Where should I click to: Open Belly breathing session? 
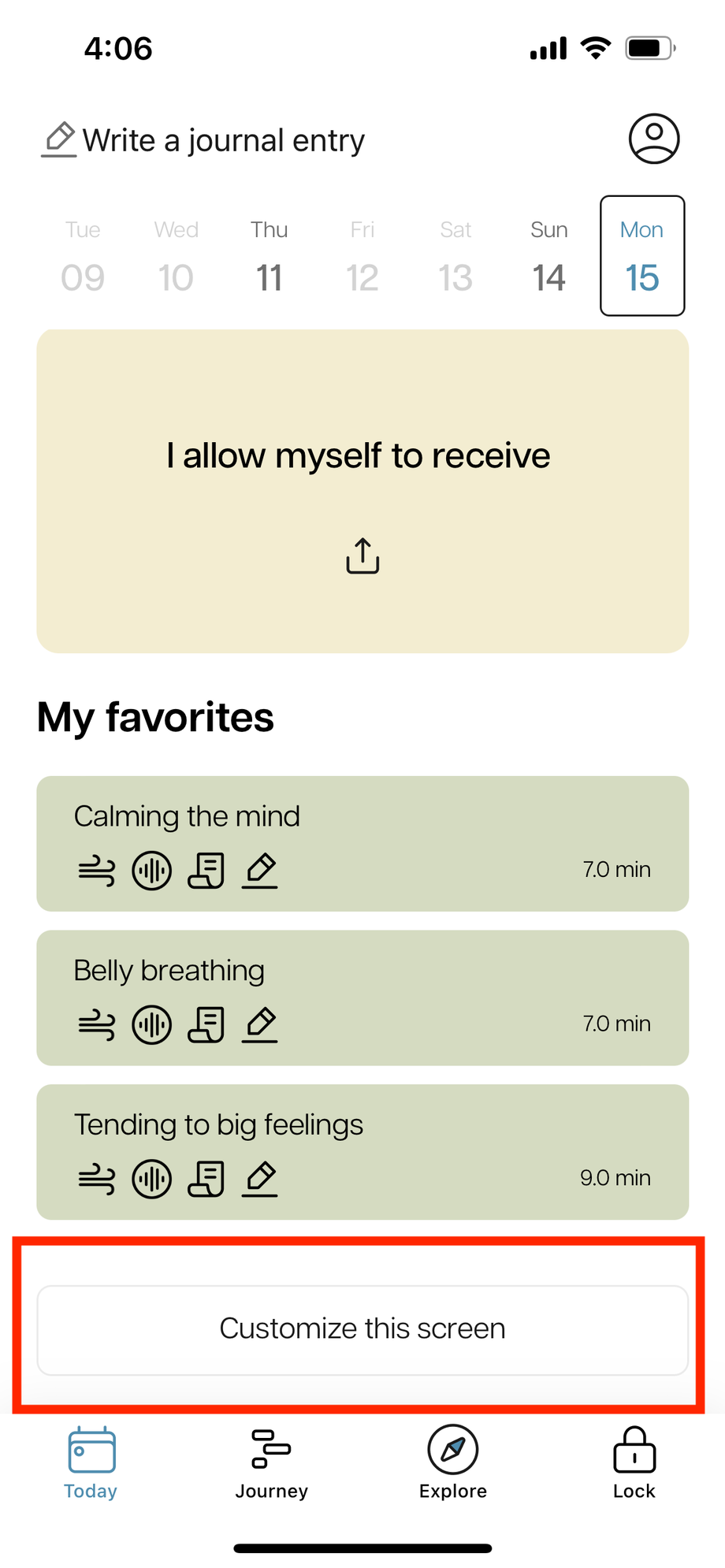coord(362,998)
